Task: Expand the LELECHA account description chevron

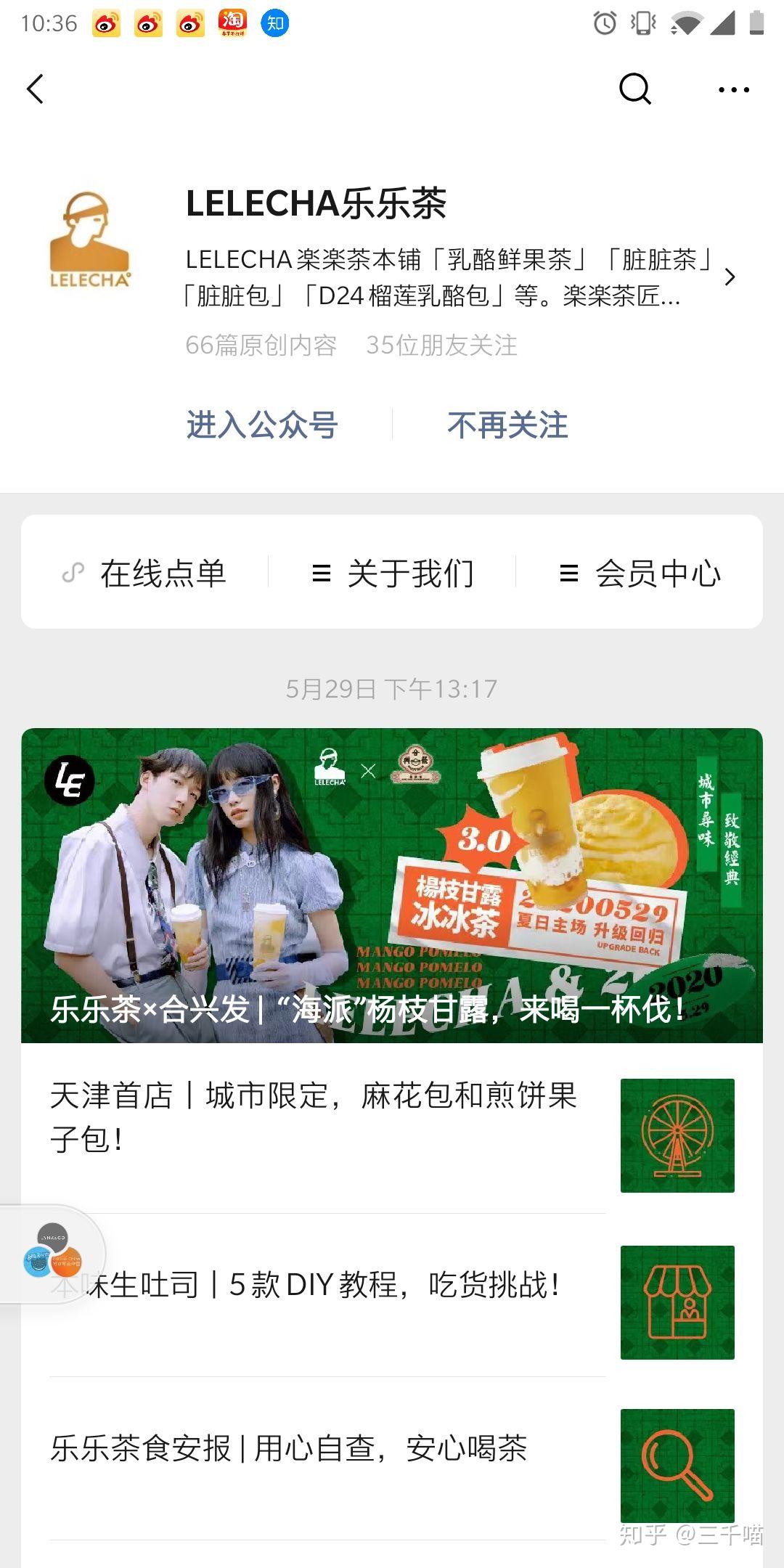Action: 730,277
